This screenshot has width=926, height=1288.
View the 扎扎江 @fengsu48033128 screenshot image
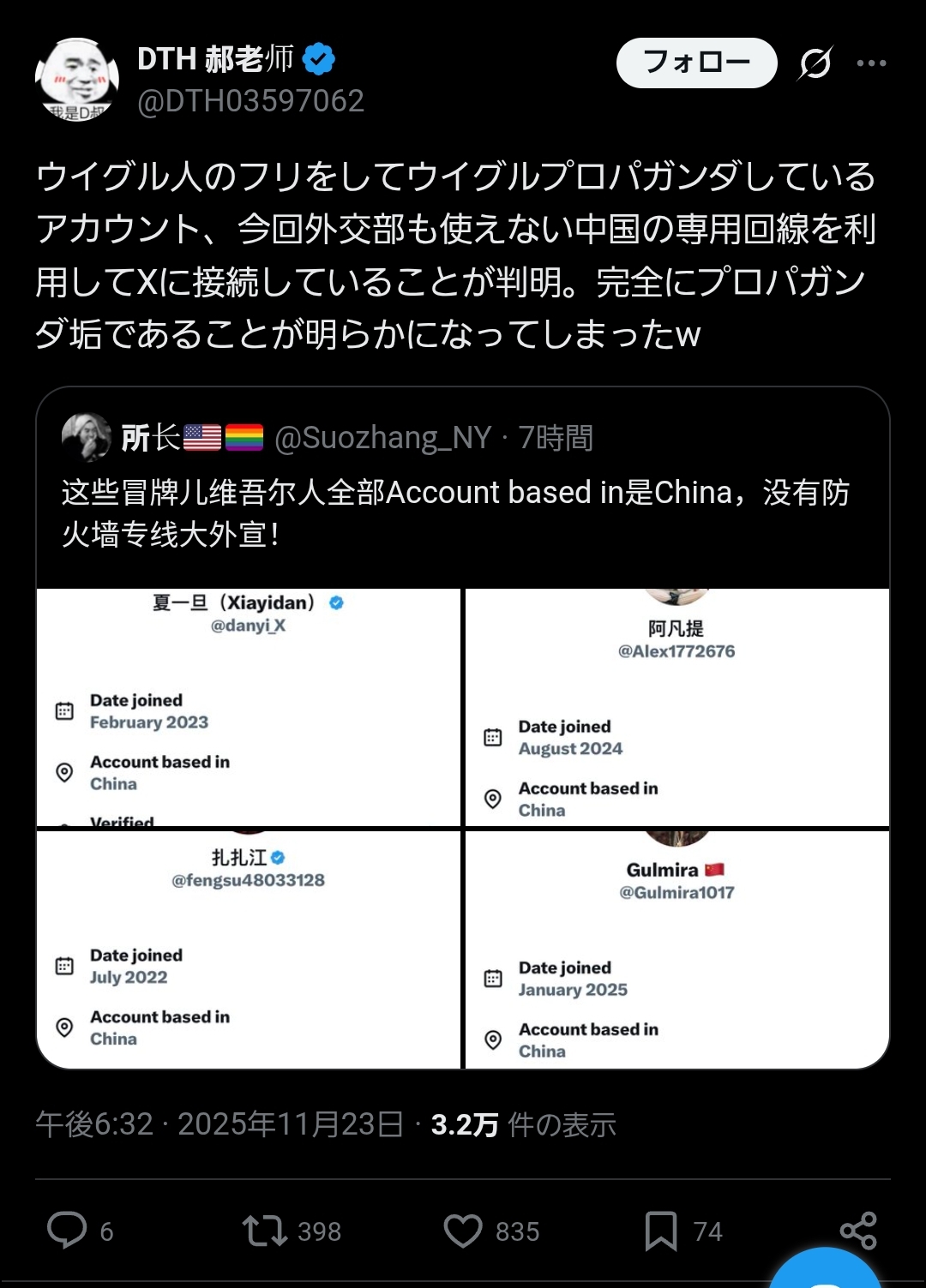tap(249, 950)
